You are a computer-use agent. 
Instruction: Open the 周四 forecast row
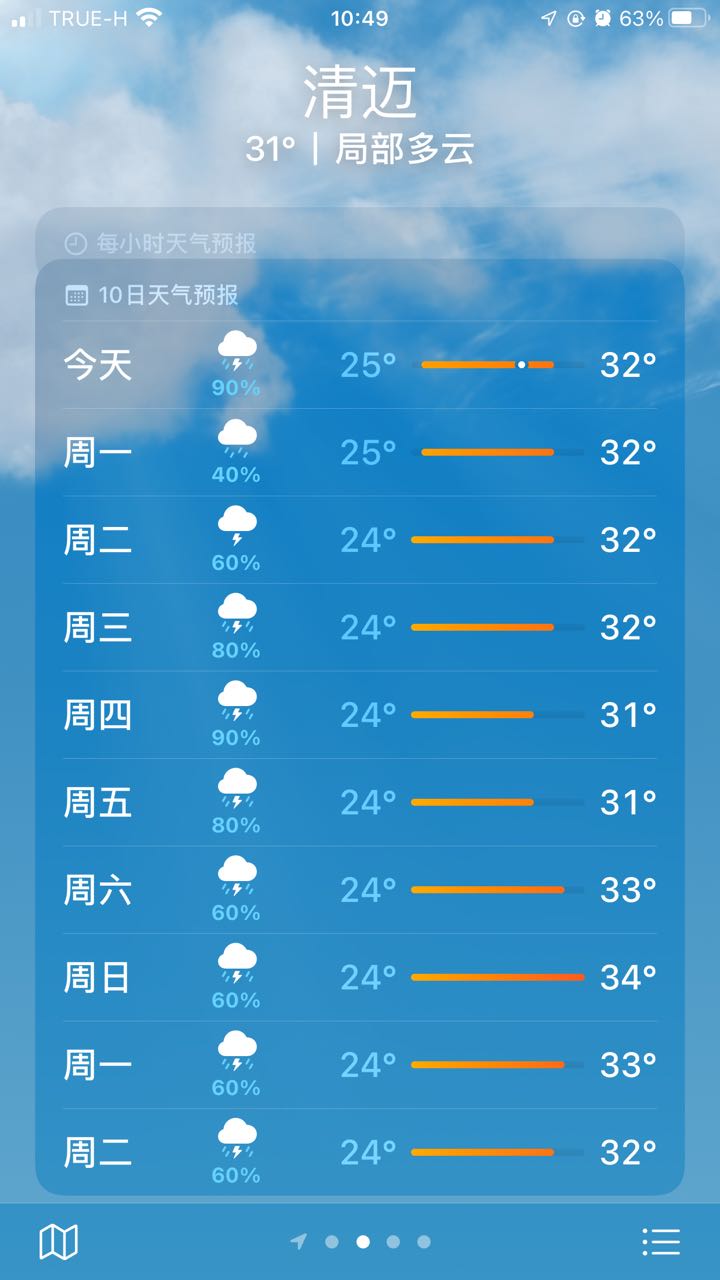360,715
